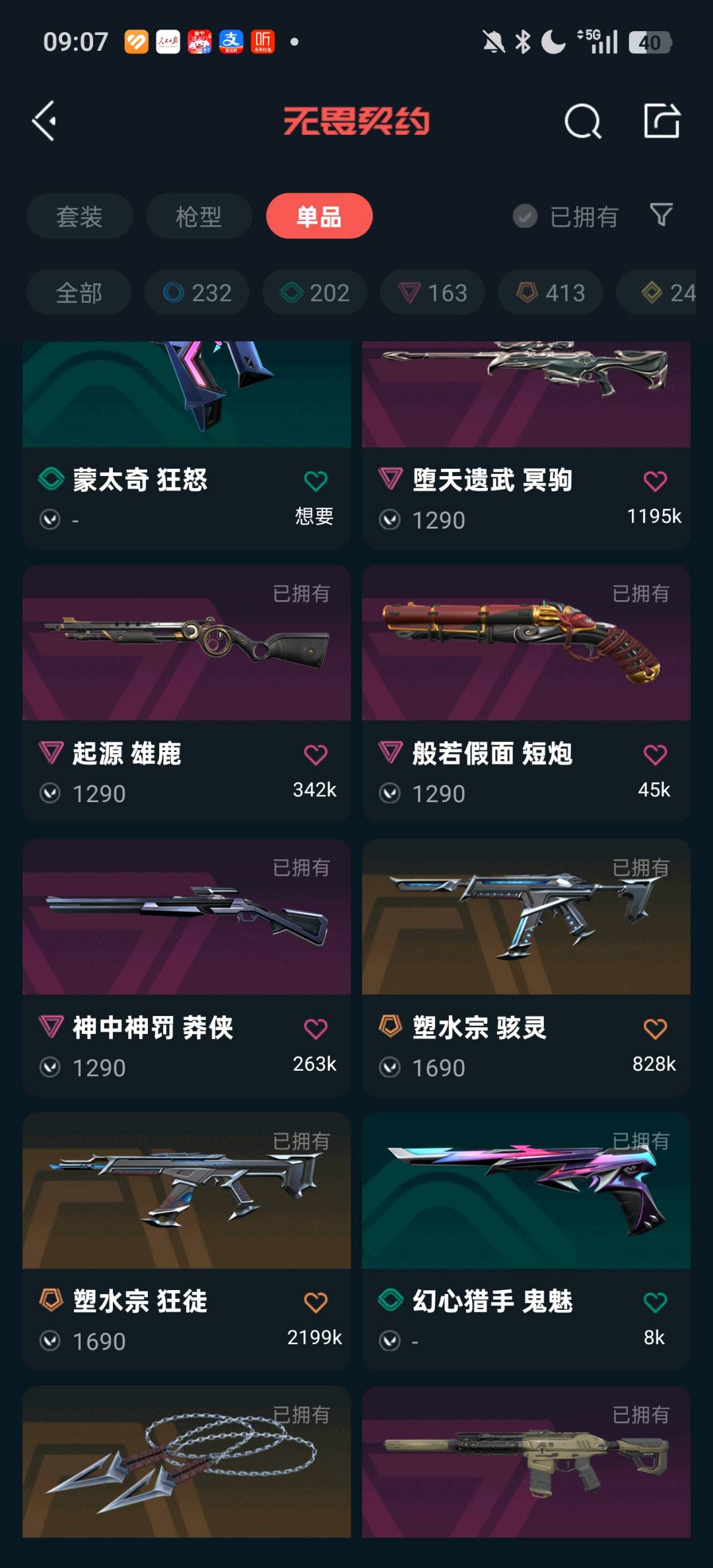Filter by the 163 rarity chip
713x1568 pixels.
pos(432,292)
